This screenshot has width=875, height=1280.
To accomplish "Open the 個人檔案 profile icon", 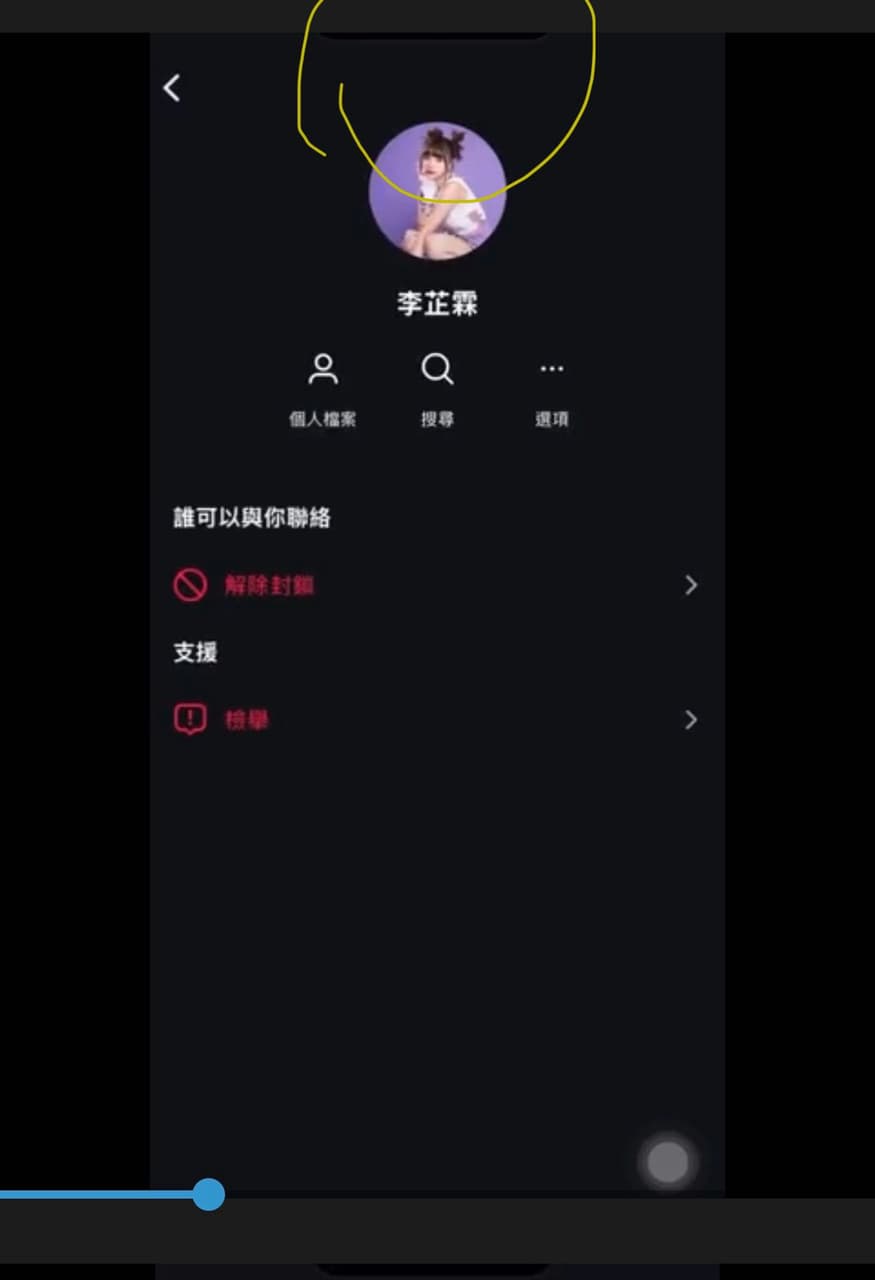I will point(323,390).
